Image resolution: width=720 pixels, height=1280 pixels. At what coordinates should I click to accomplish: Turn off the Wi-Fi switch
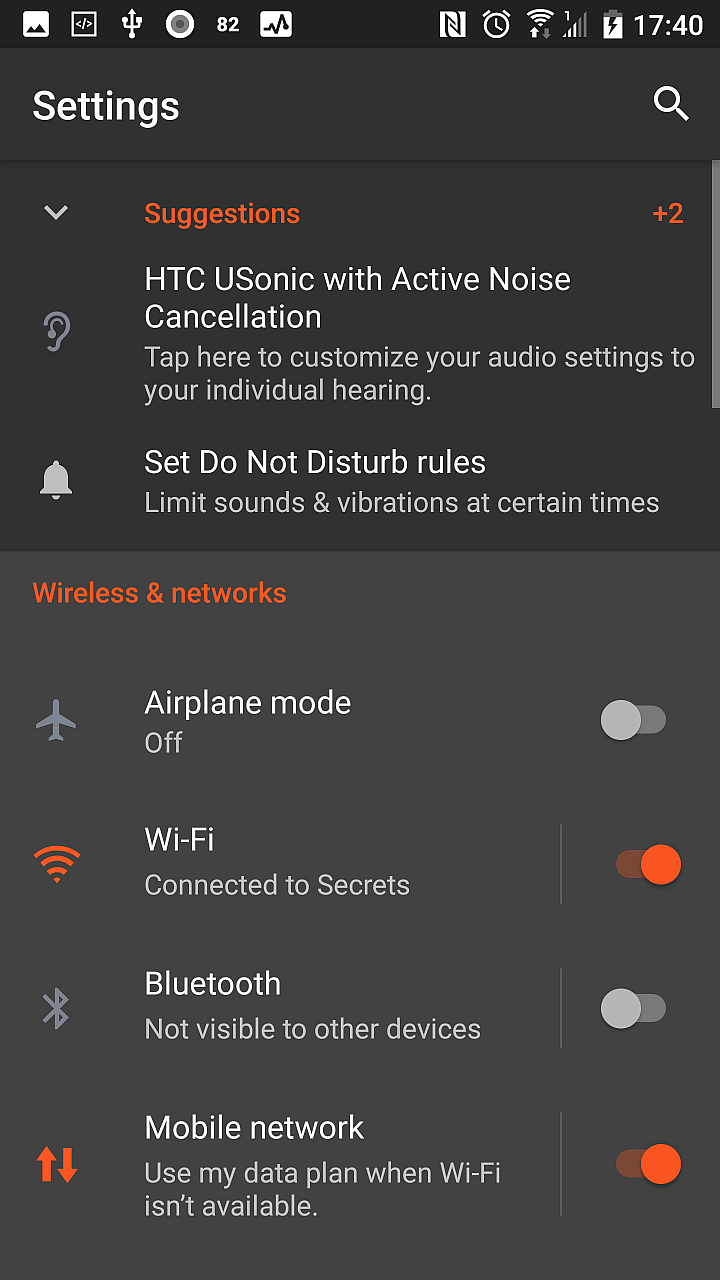pos(648,864)
